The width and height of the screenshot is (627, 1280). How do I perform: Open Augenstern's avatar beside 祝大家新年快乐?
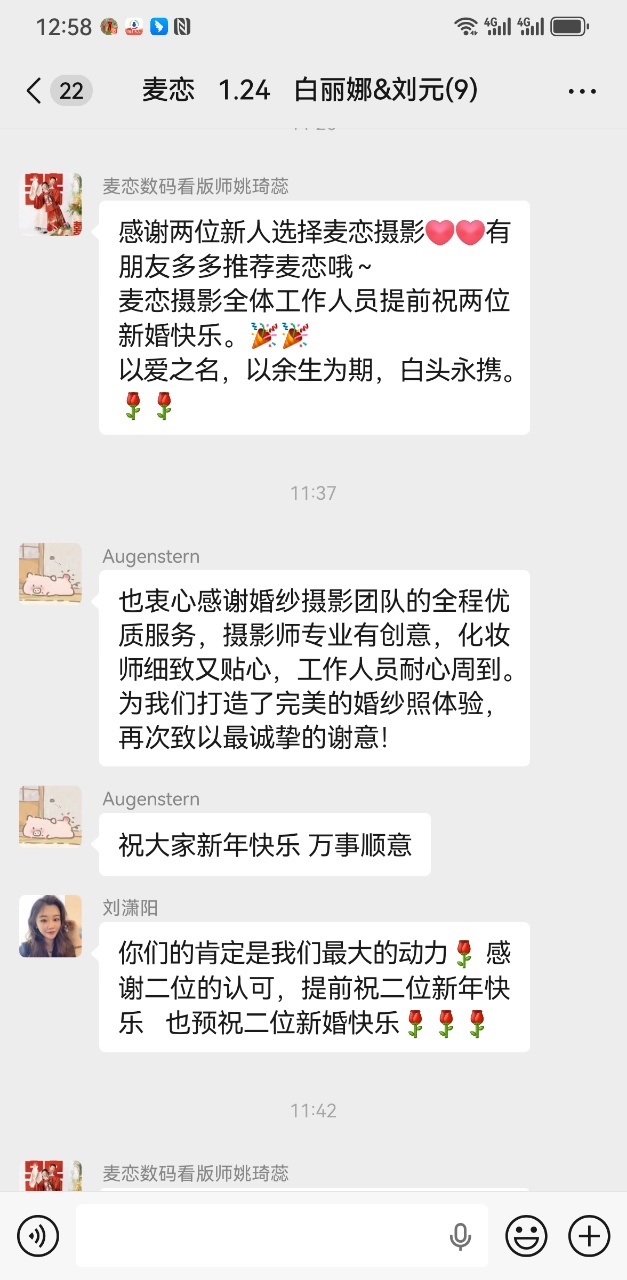point(50,816)
